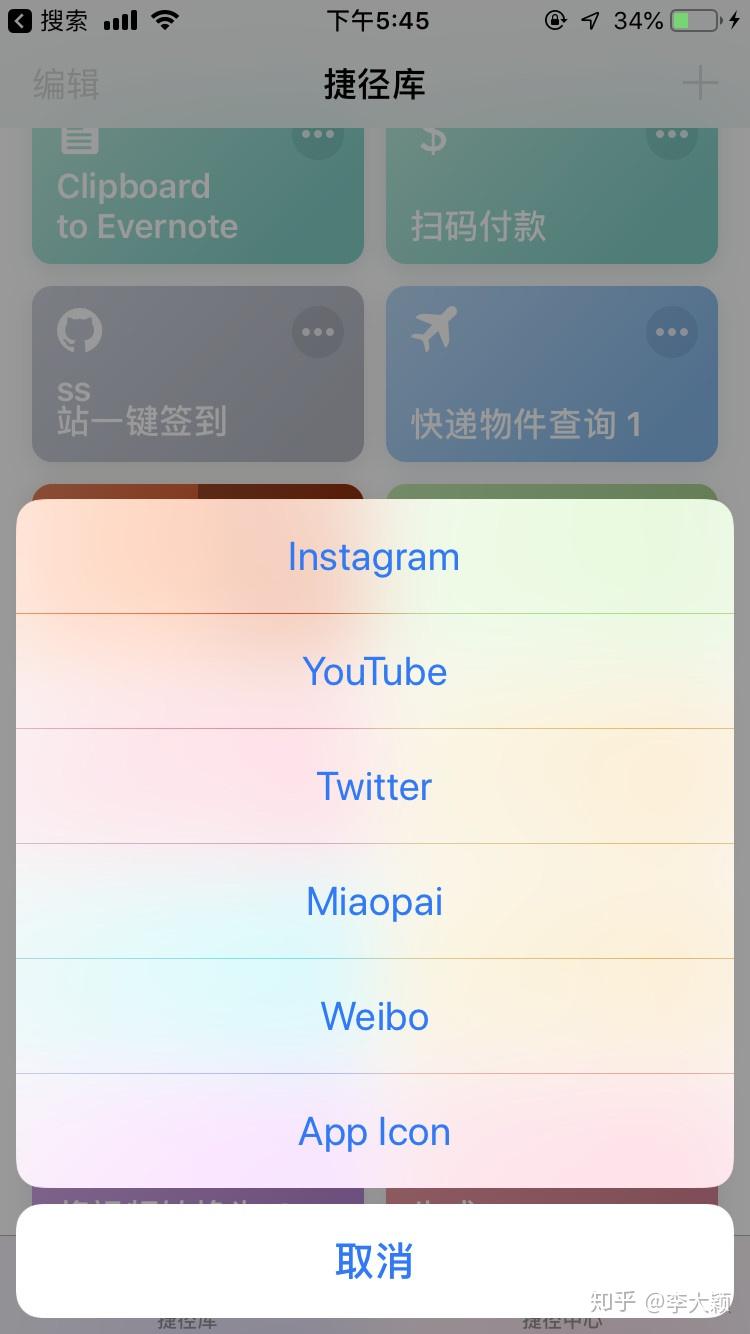
Task: Open options for 扫码付款 via ellipsis icon
Action: (x=671, y=133)
